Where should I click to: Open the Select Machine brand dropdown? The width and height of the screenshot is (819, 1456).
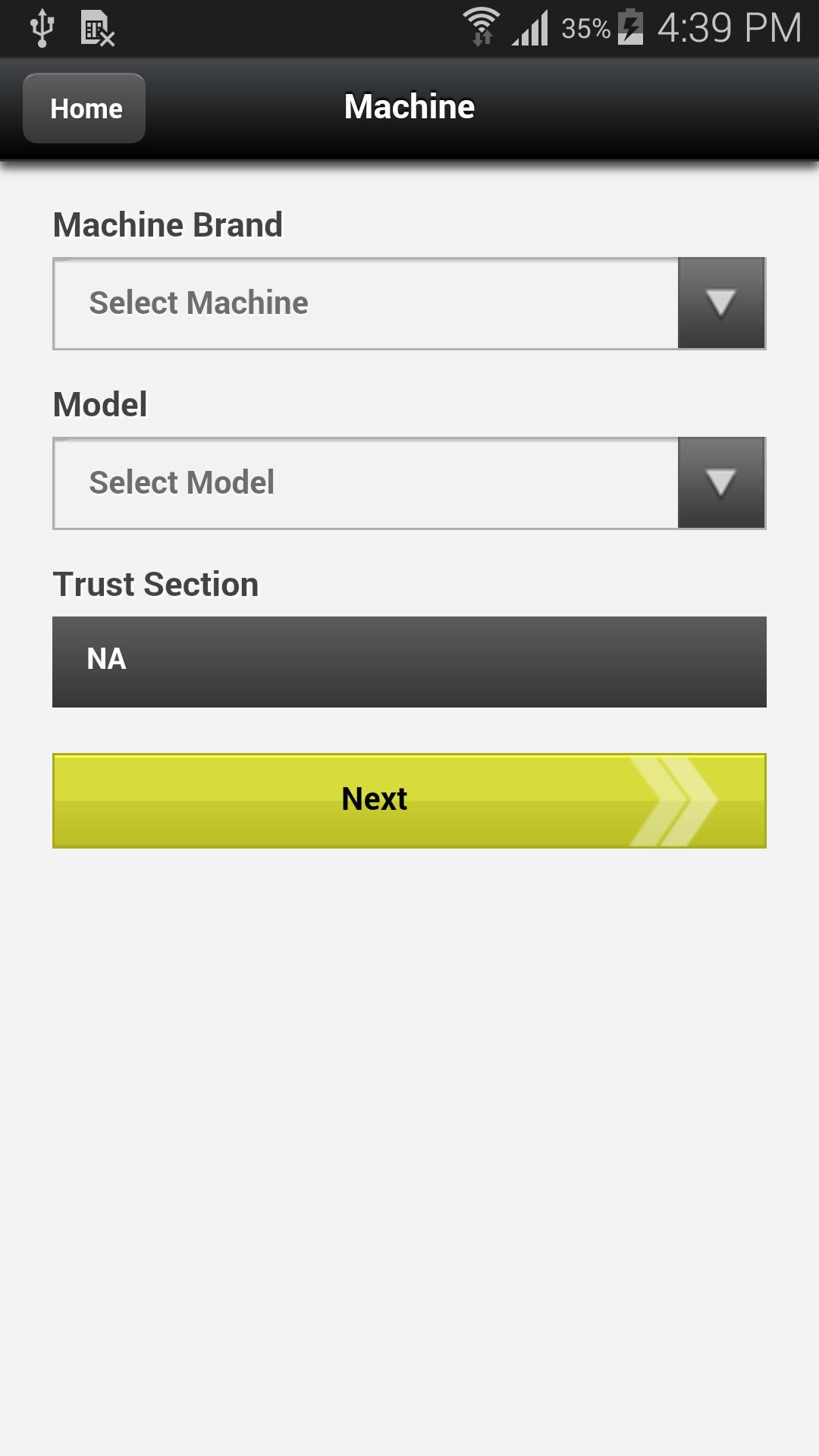pos(409,303)
